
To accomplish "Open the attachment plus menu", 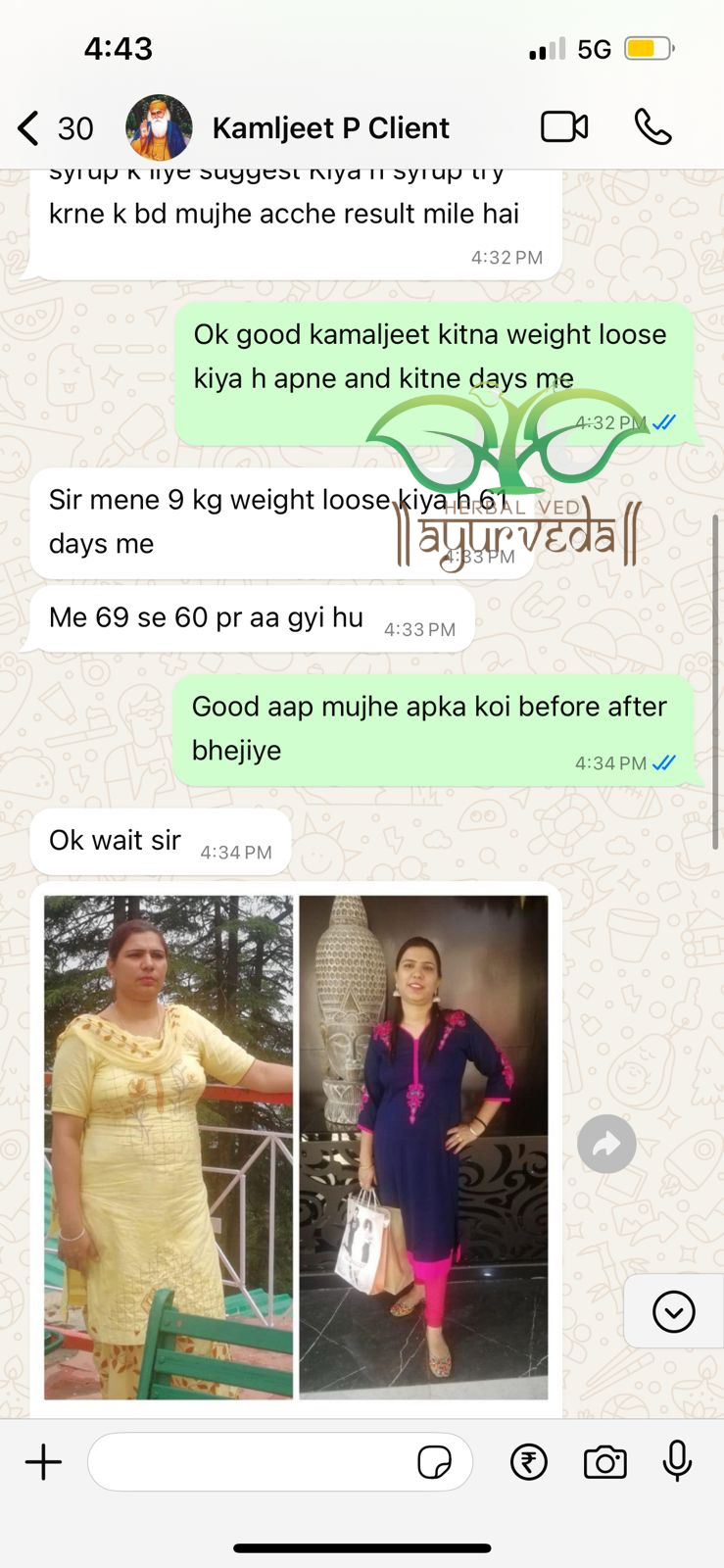I will click(x=43, y=1462).
